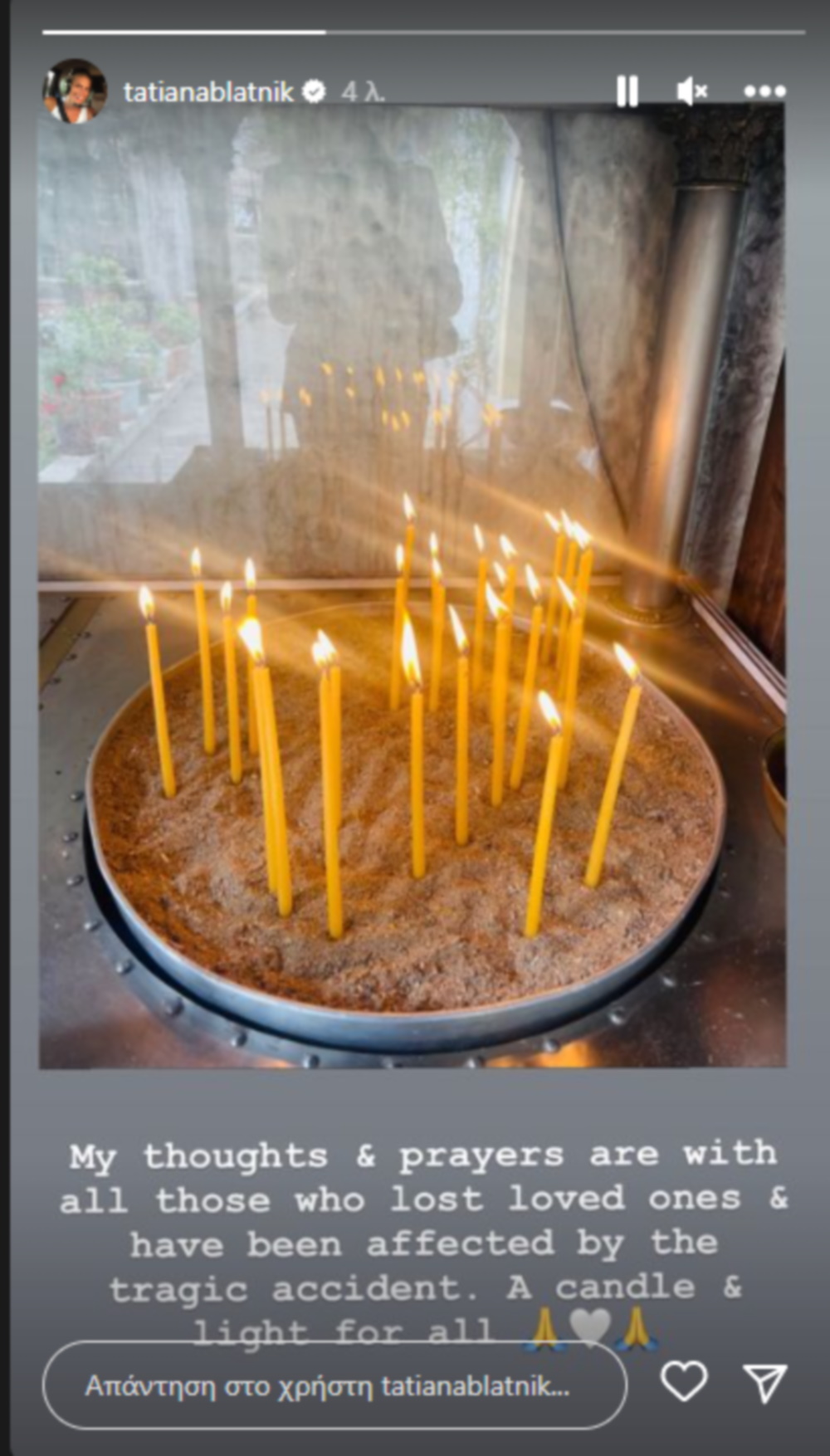Unmute the story sound
The image size is (830, 1456).
(x=691, y=91)
